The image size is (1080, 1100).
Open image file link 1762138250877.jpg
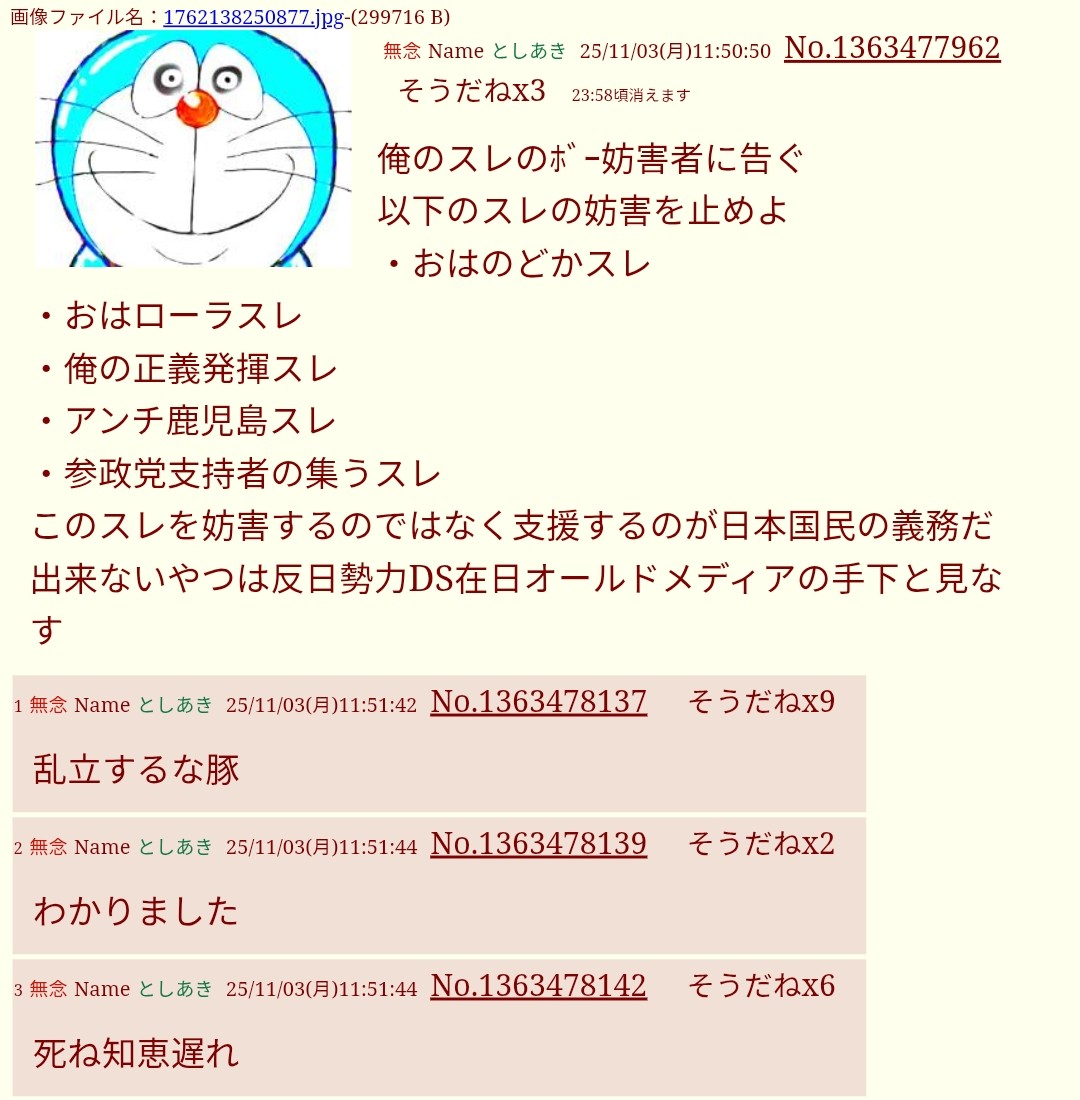pos(253,17)
